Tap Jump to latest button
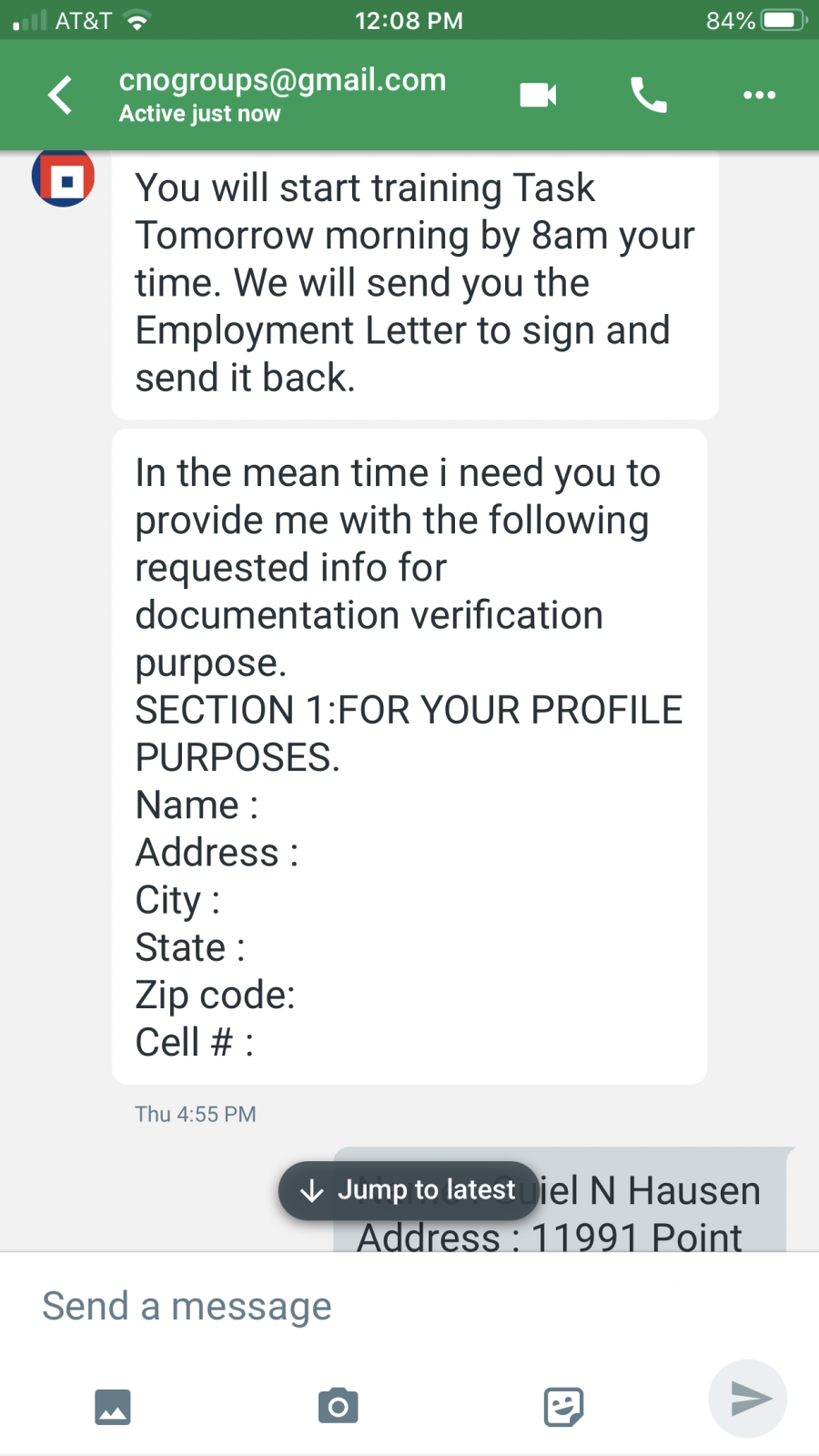This screenshot has width=819, height=1456. [x=409, y=1190]
